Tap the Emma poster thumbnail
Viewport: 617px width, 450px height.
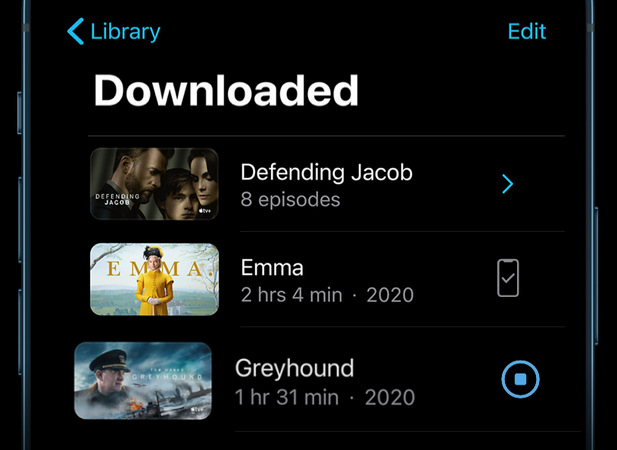tap(154, 279)
